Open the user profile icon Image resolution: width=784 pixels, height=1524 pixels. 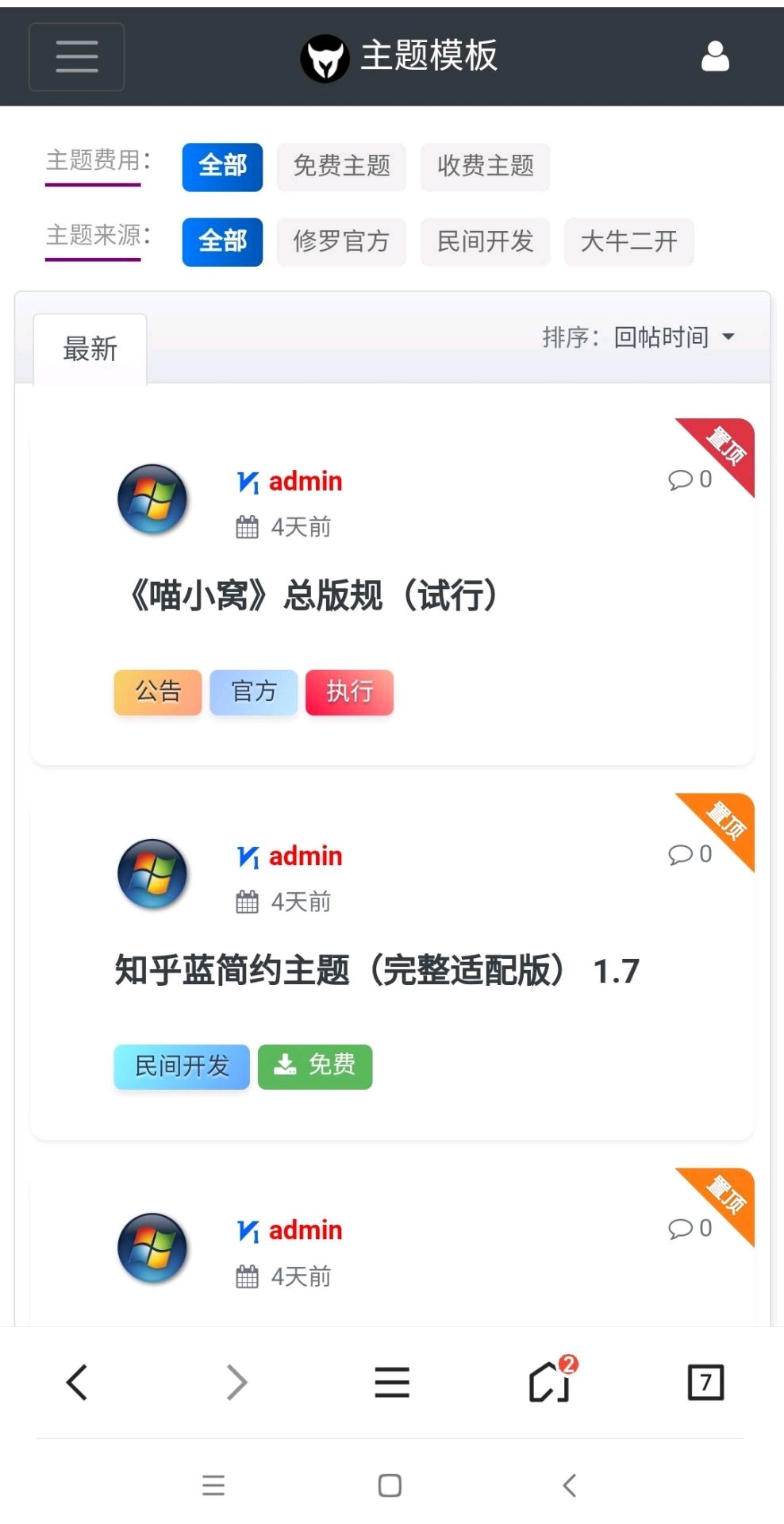pos(715,57)
